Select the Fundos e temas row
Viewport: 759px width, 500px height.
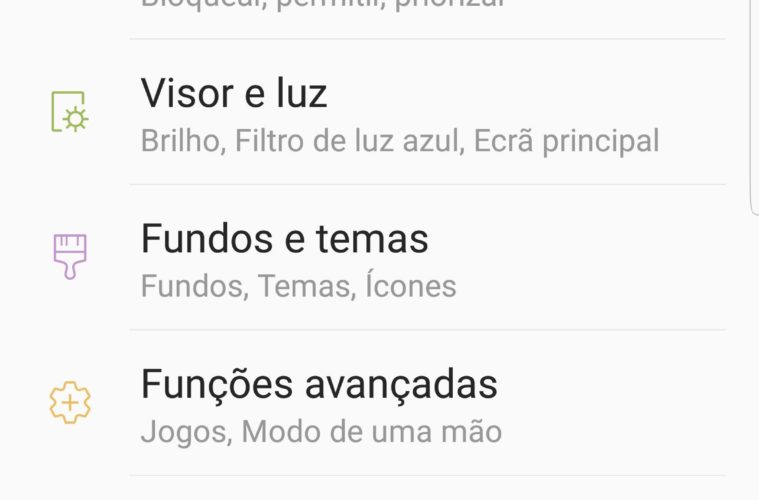click(x=400, y=259)
